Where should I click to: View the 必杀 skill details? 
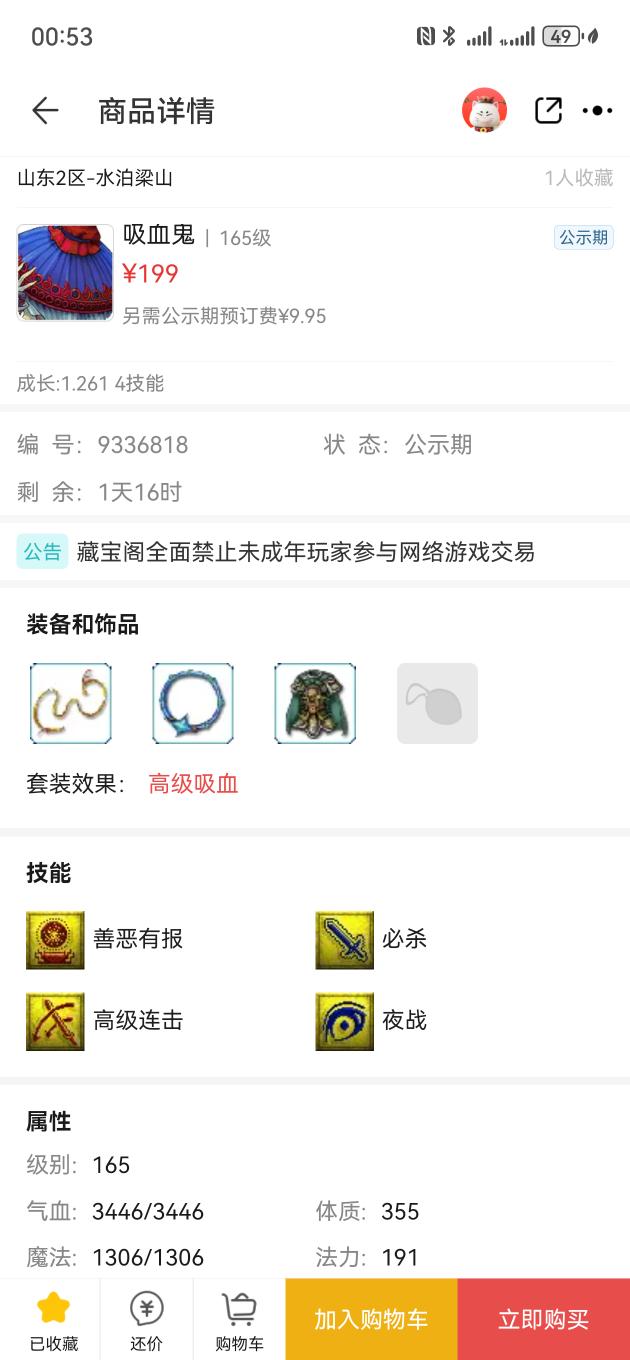point(345,939)
